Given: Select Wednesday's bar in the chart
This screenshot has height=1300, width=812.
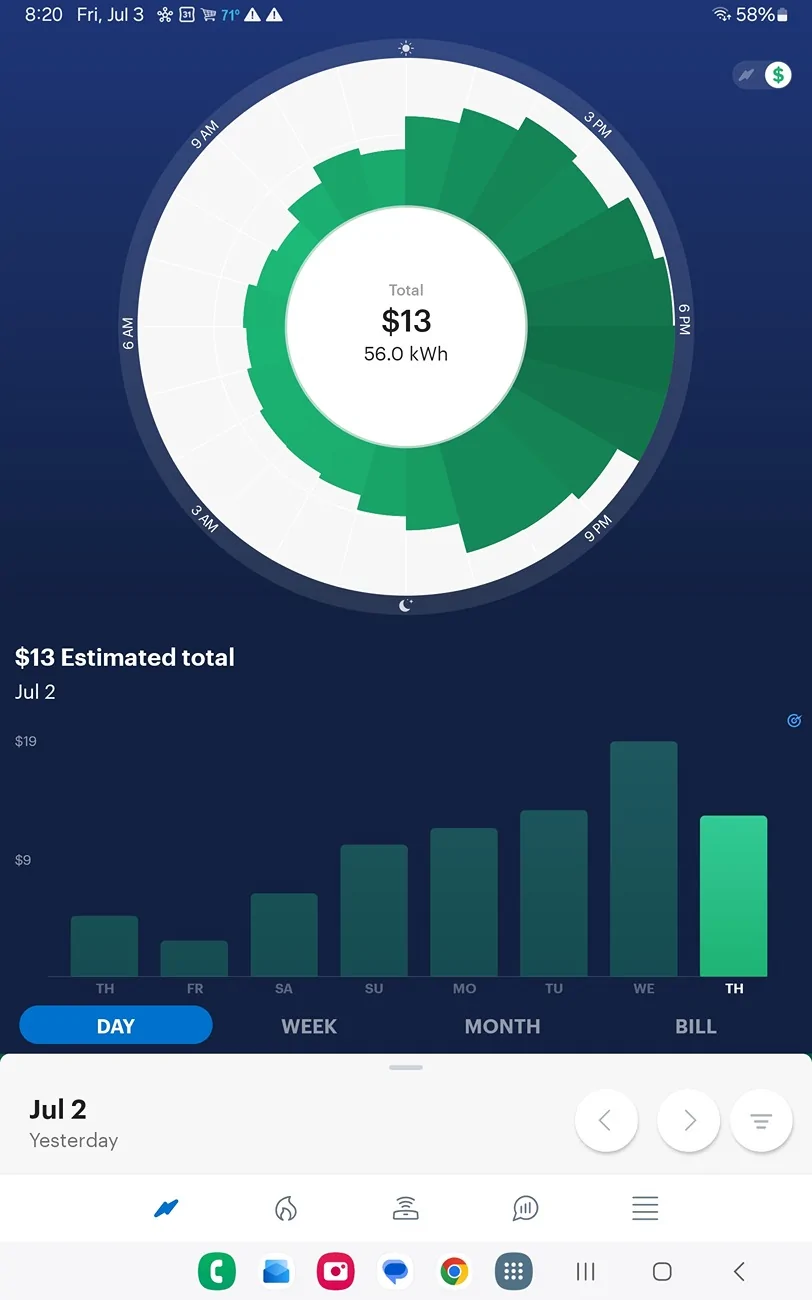Looking at the screenshot, I should [x=643, y=859].
